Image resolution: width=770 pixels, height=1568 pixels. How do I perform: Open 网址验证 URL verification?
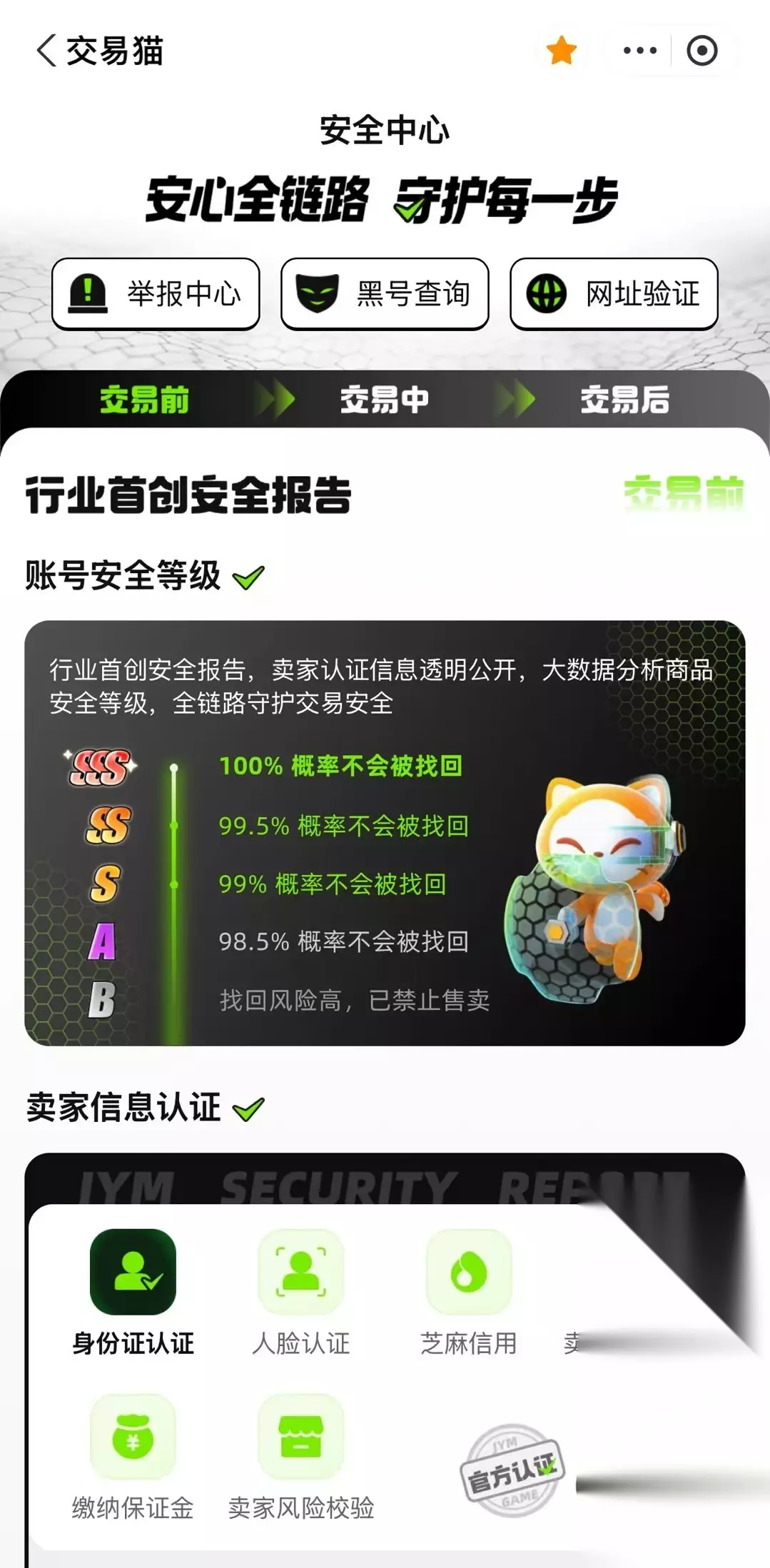pos(614,294)
